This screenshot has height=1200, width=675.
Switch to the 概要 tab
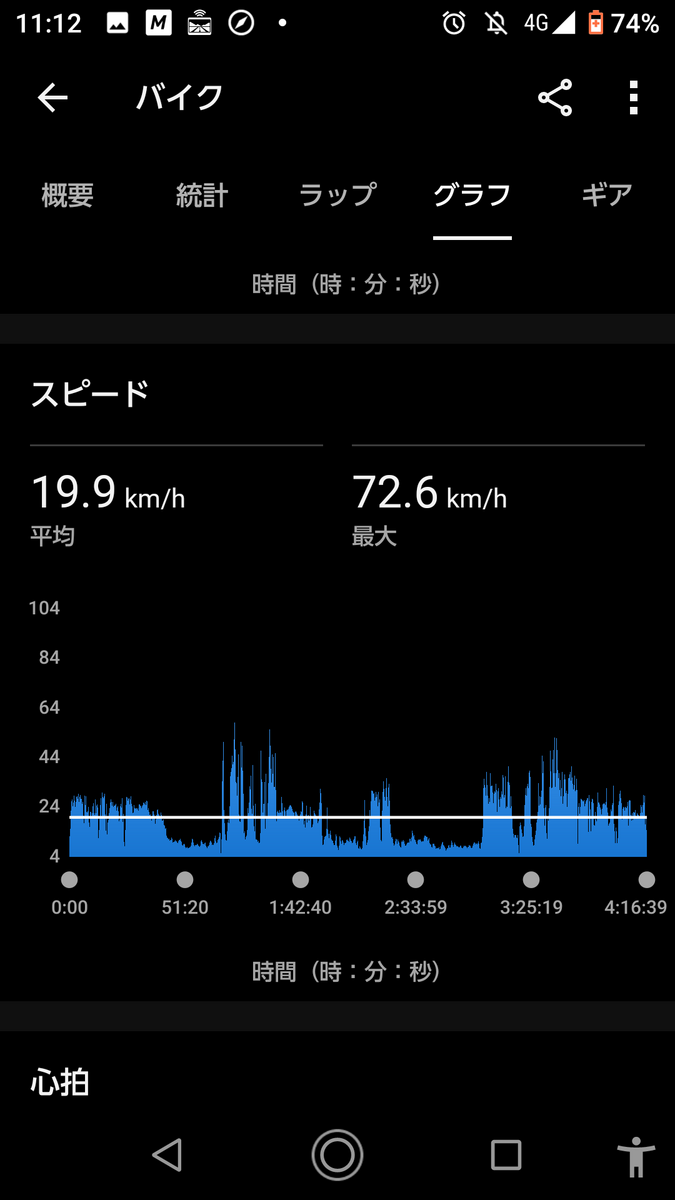tap(67, 194)
